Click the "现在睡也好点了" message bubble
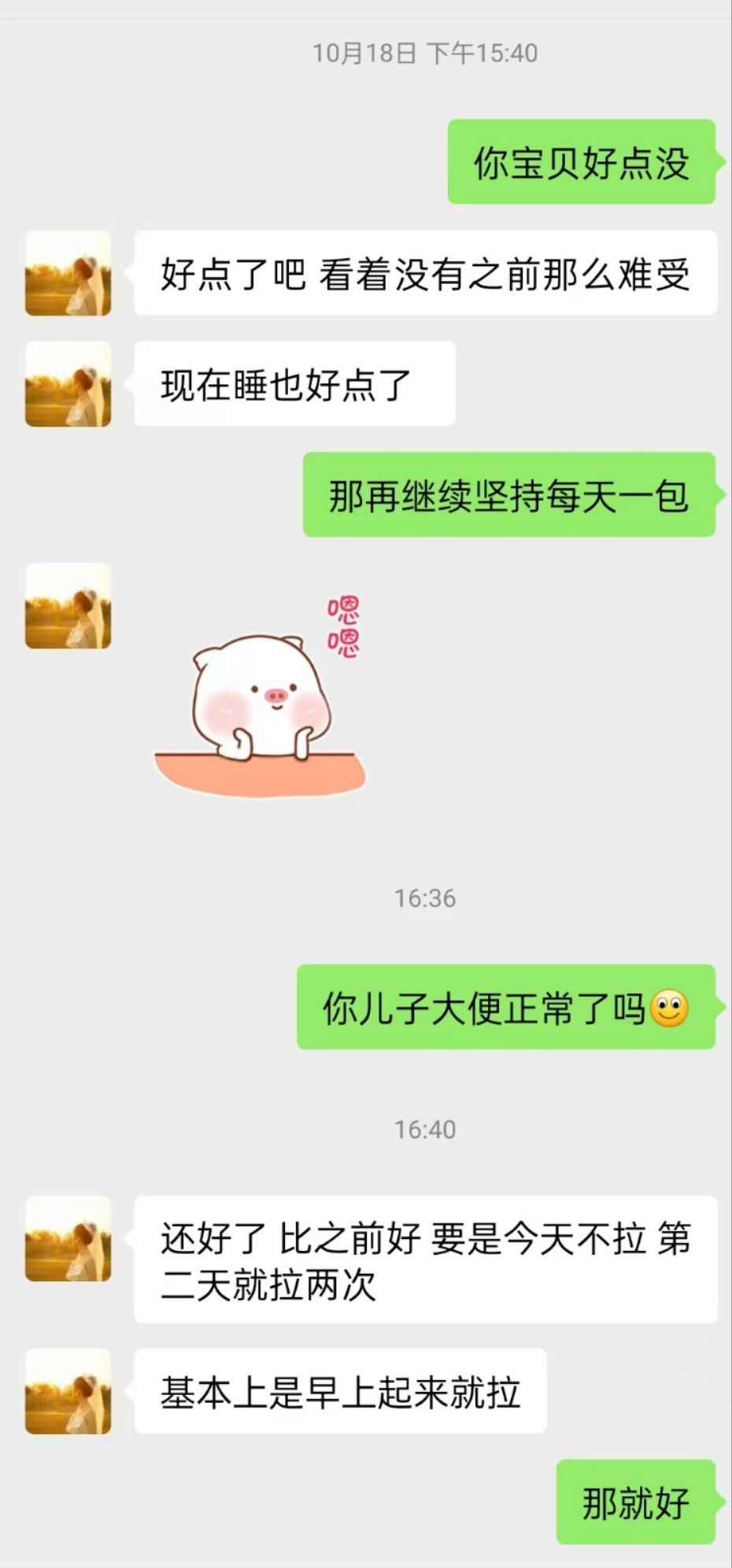The height and width of the screenshot is (1568, 732). coord(295,385)
